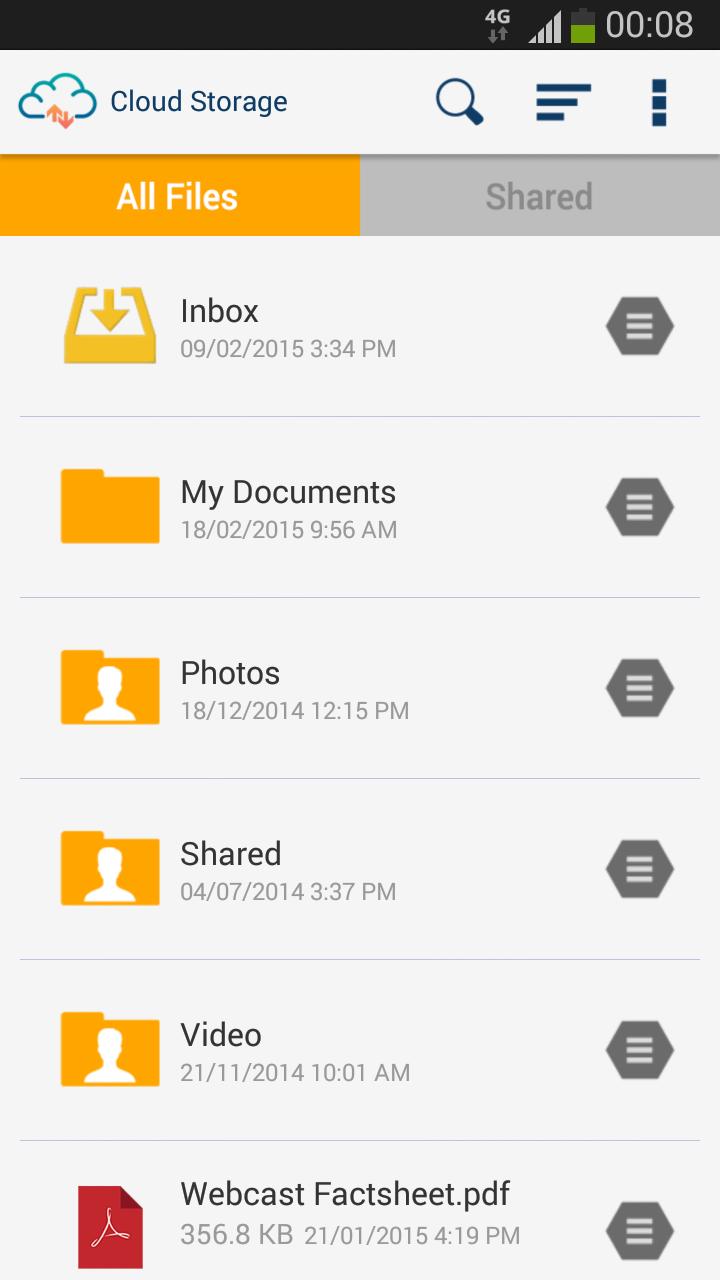
Task: Open the search icon in the toolbar
Action: (x=458, y=102)
